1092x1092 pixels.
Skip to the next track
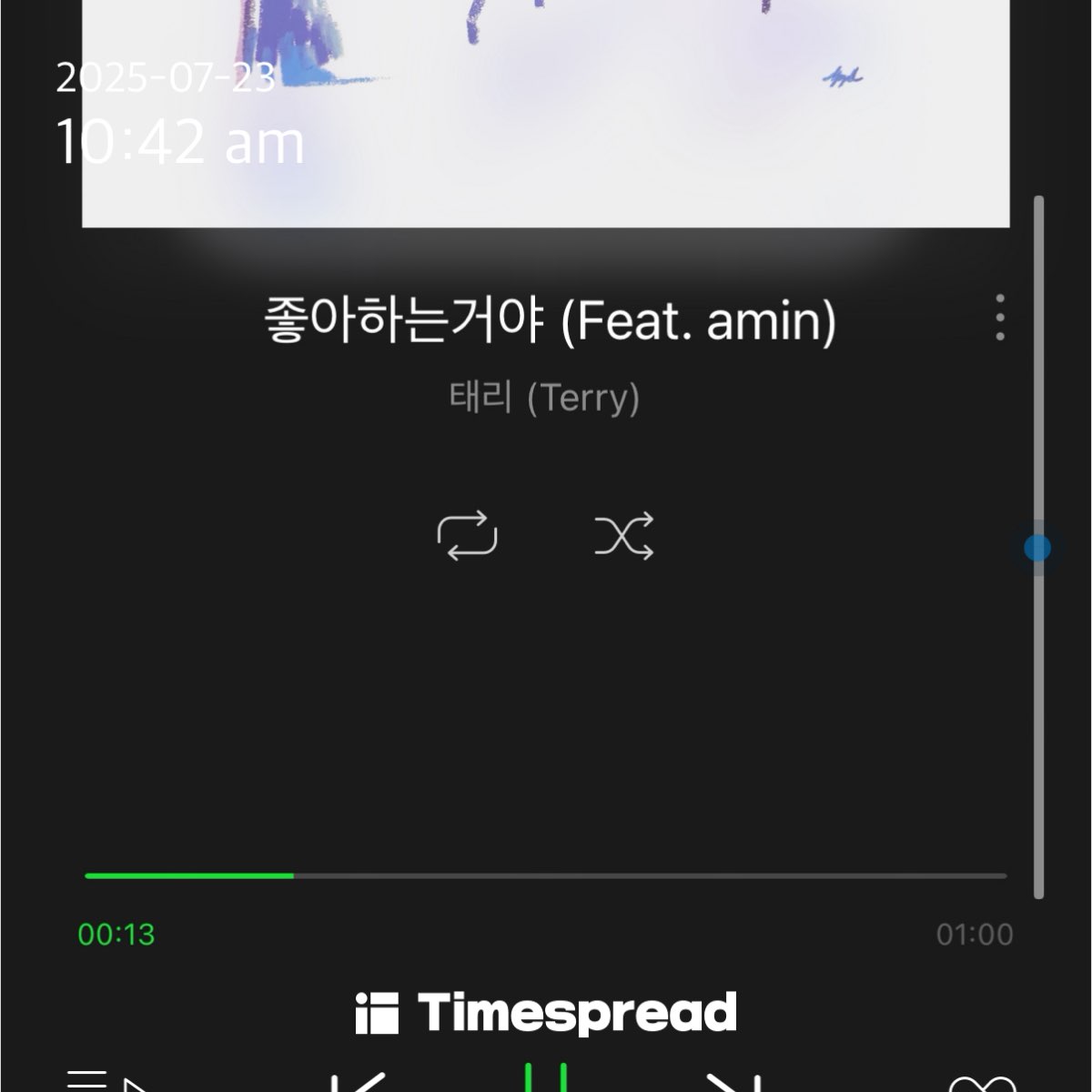(733, 1083)
